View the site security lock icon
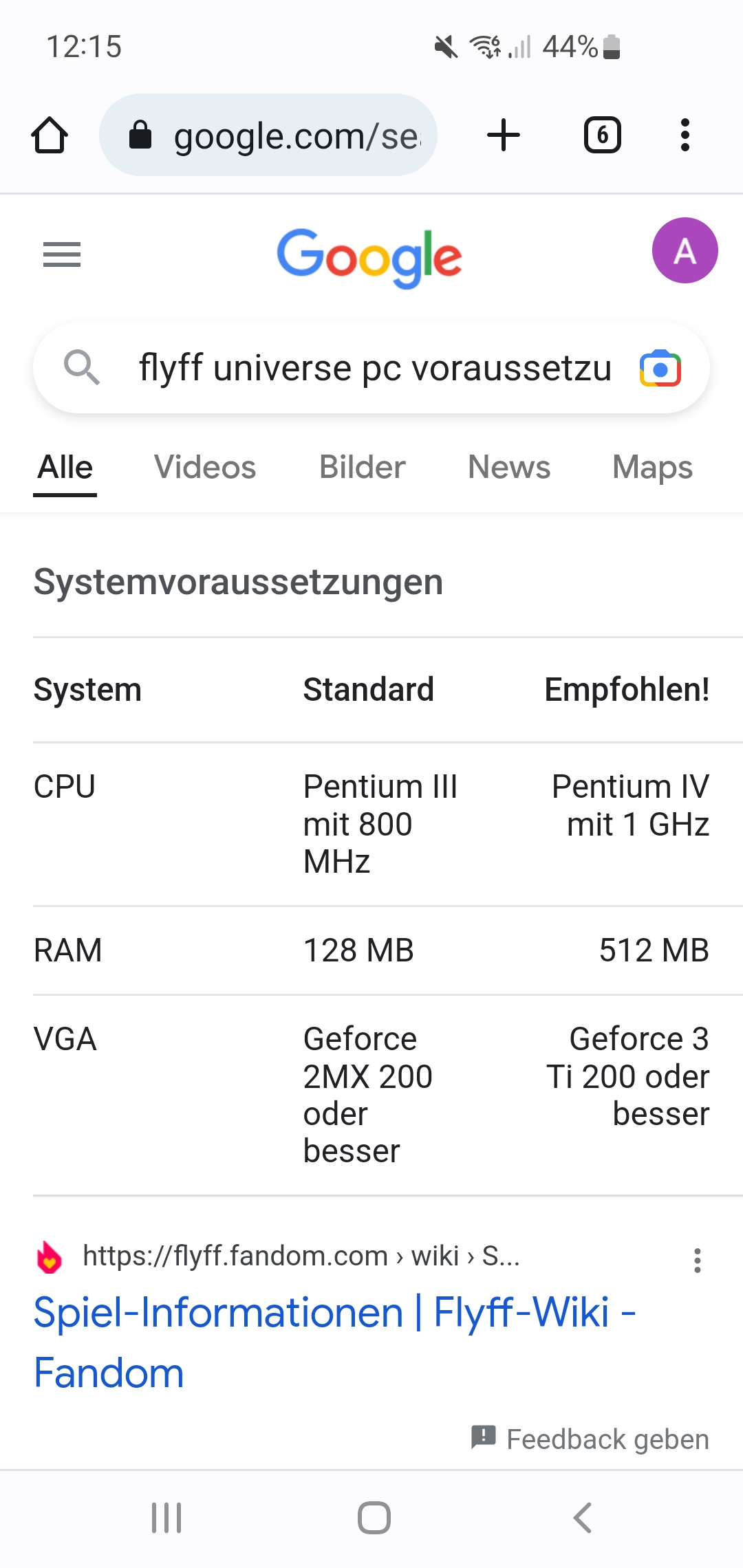 (x=140, y=135)
